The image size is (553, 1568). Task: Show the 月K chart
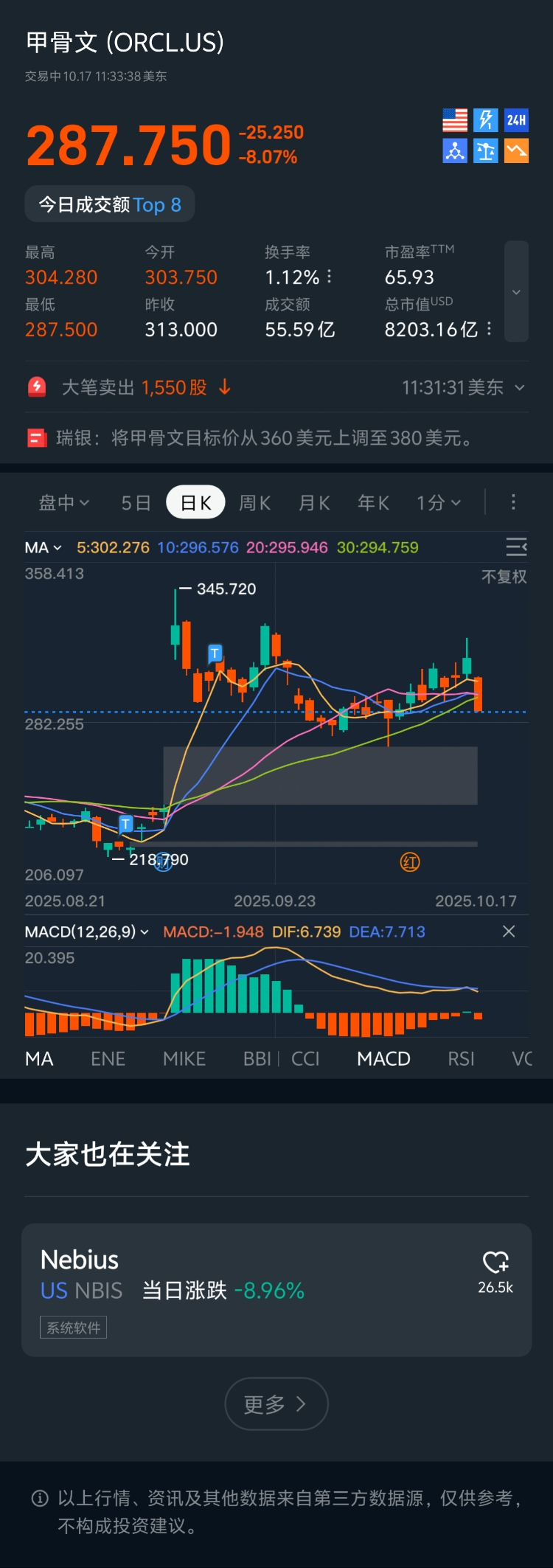(x=314, y=503)
